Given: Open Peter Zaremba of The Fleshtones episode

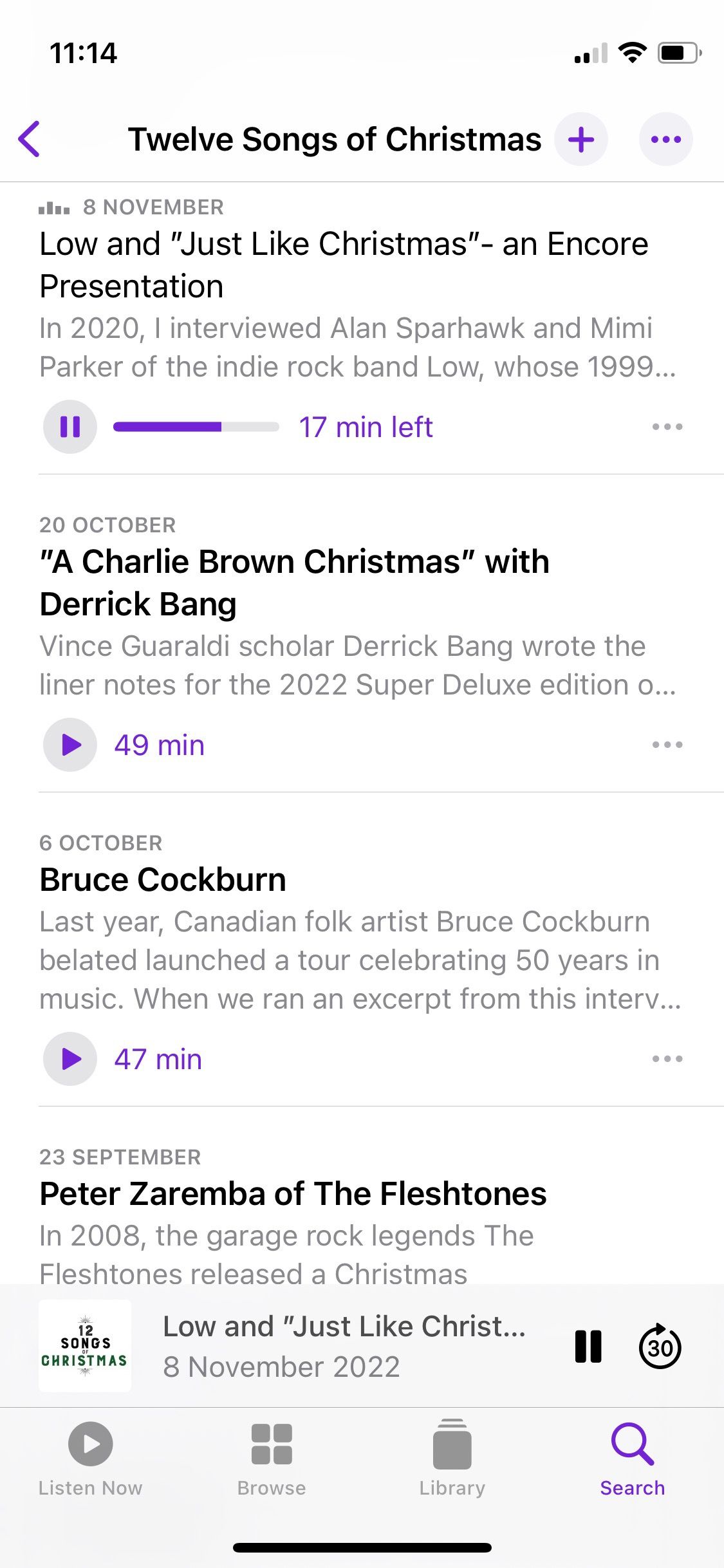Looking at the screenshot, I should point(293,1194).
